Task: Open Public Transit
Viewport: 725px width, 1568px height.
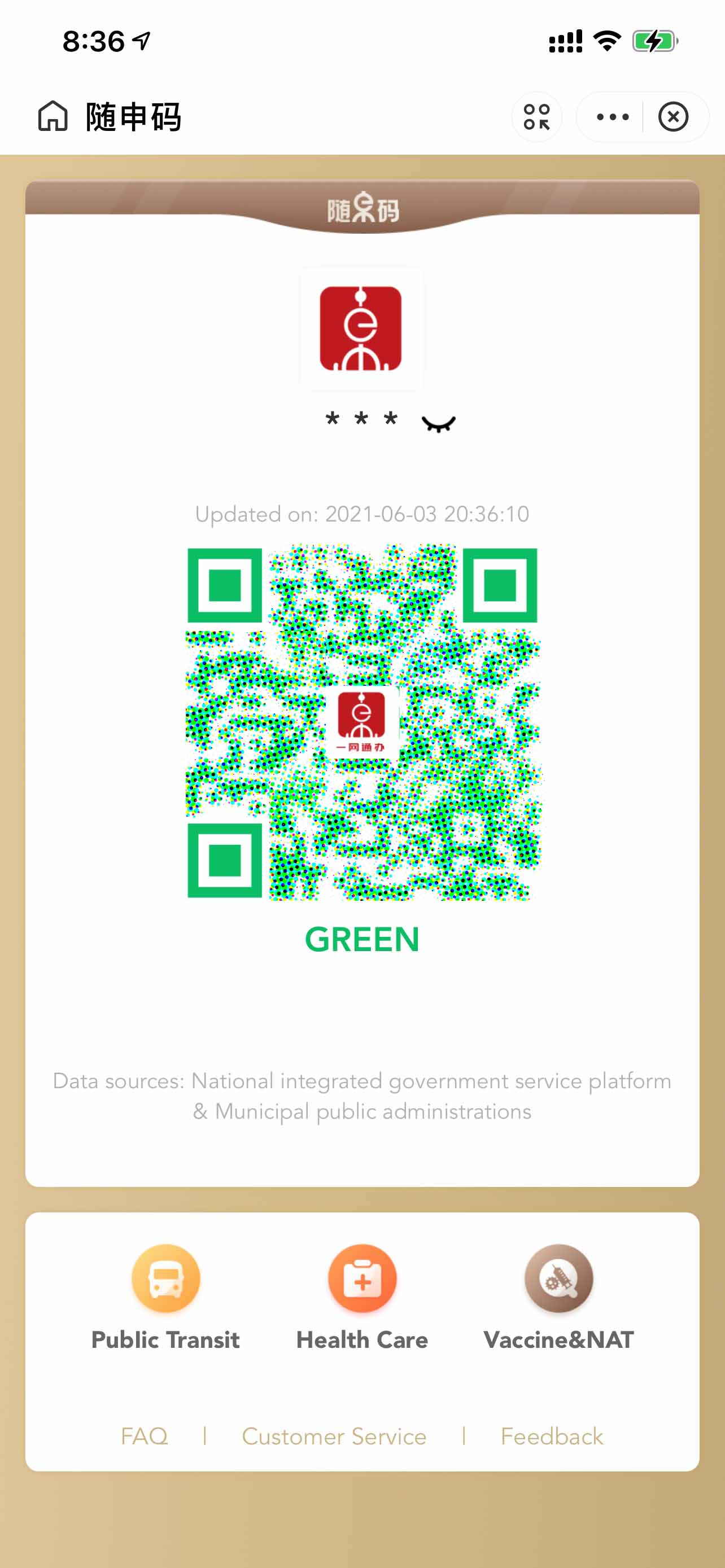Action: (165, 1297)
